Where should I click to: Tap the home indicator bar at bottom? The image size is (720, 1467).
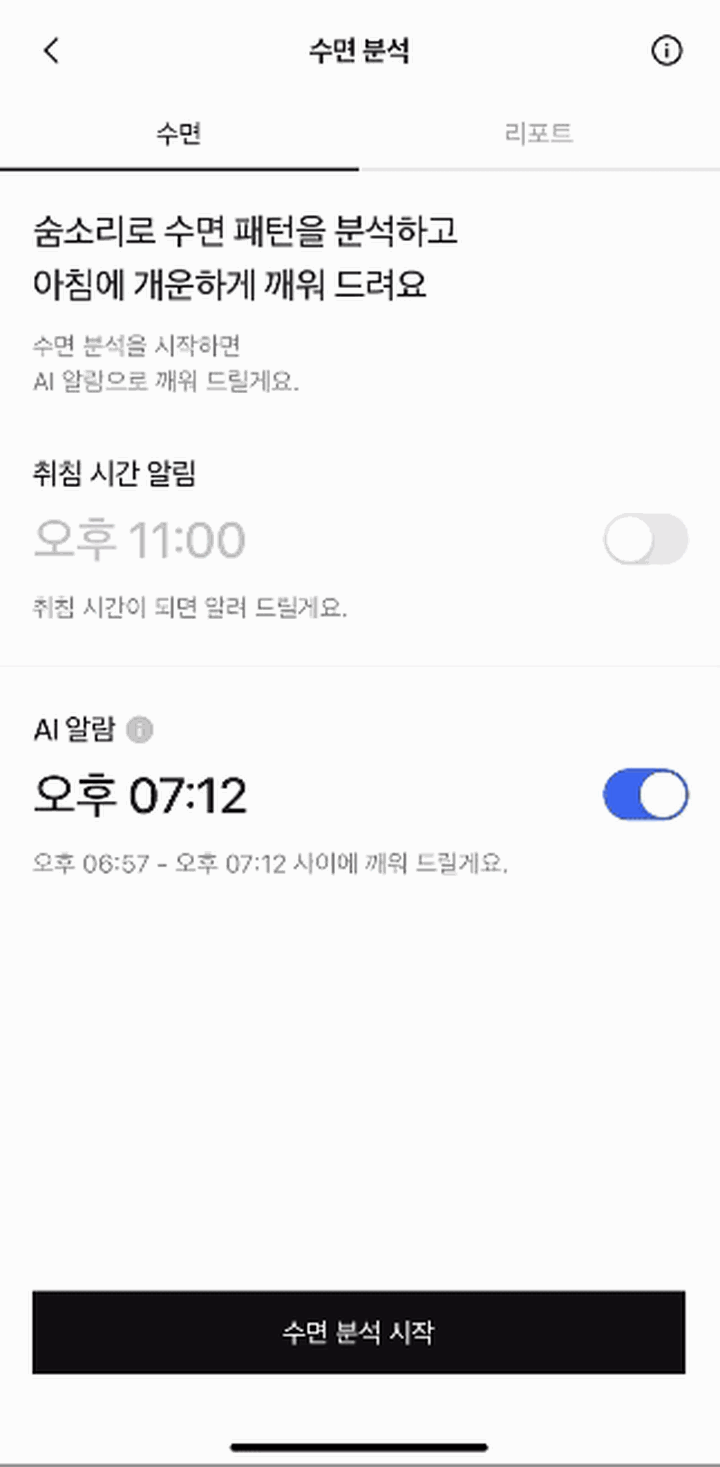coord(360,1445)
